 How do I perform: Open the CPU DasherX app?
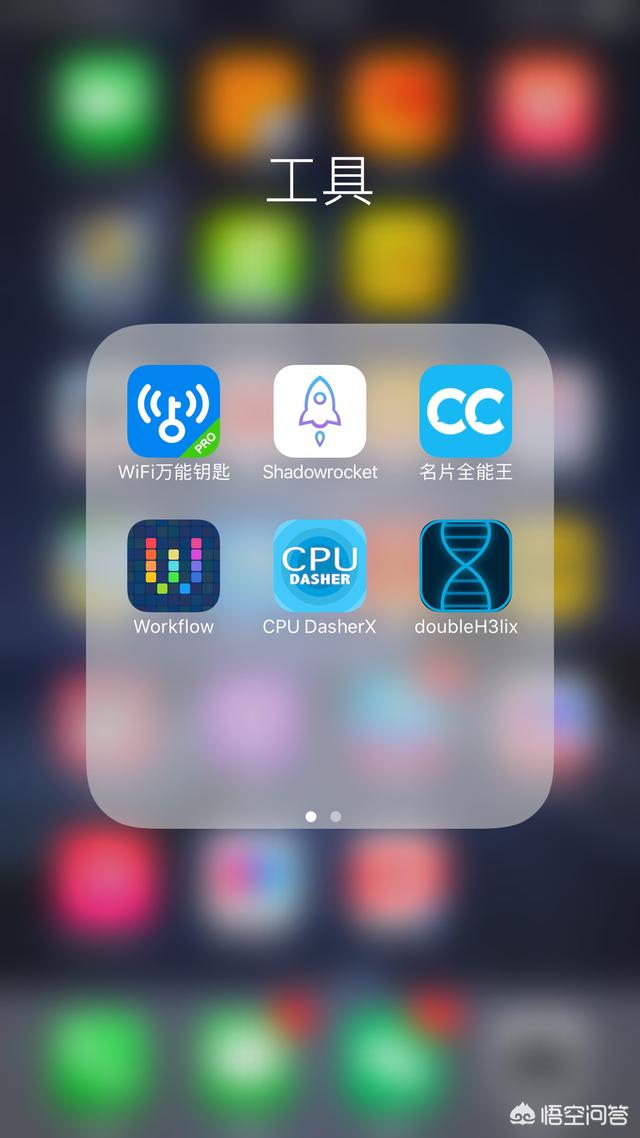(320, 566)
